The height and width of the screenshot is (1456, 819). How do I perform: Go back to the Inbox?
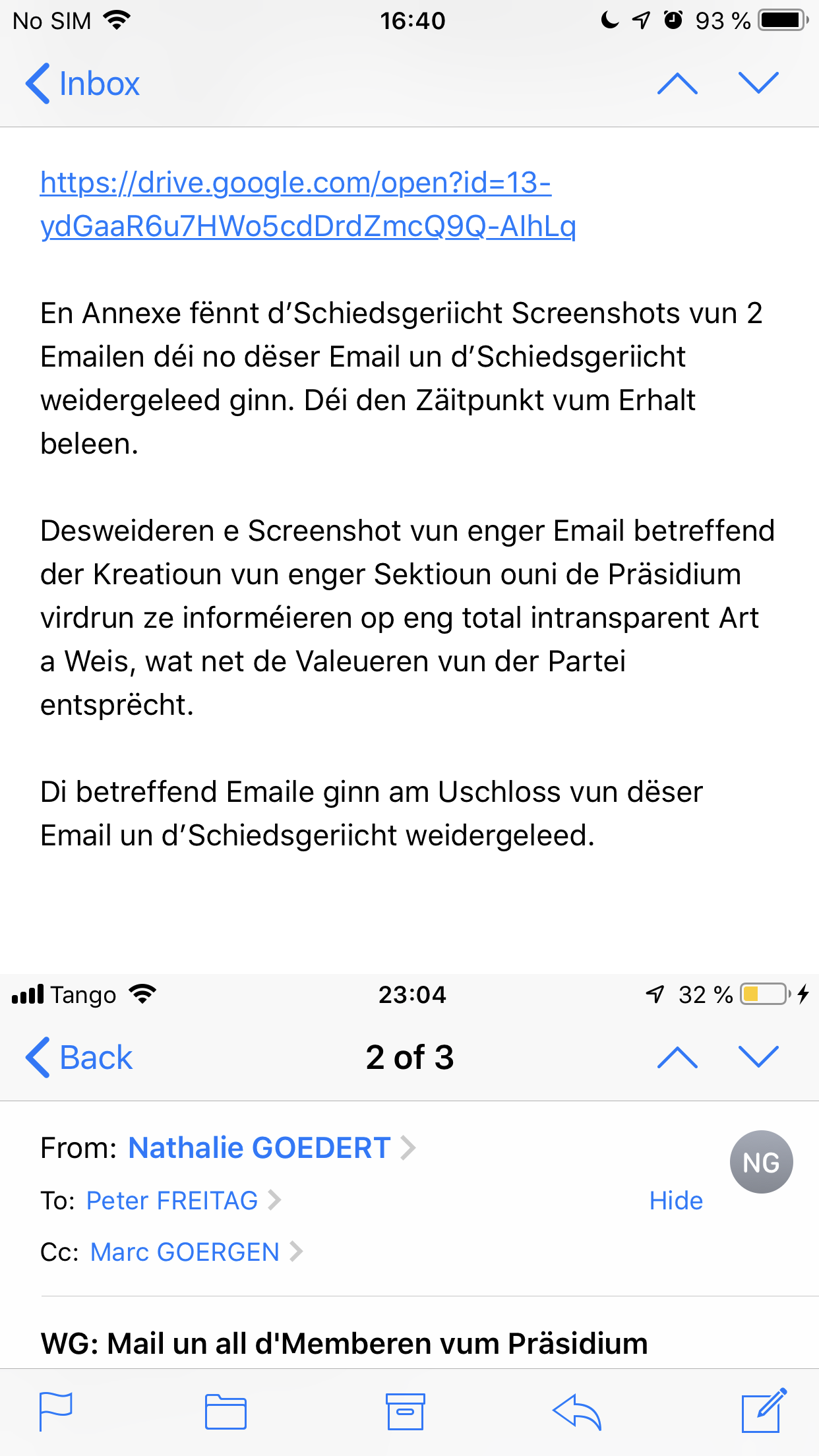[83, 84]
